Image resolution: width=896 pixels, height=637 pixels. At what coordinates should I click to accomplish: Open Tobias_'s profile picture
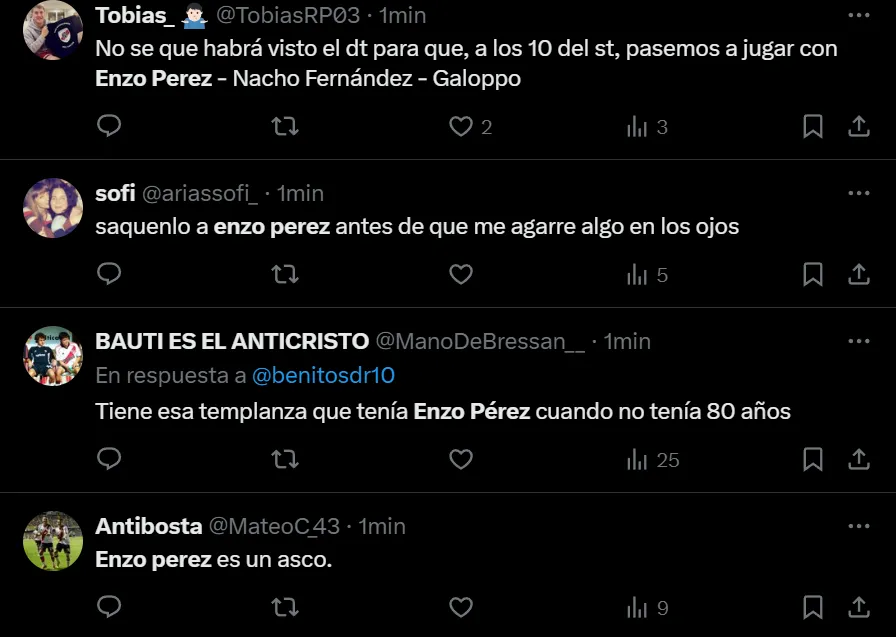pos(52,31)
